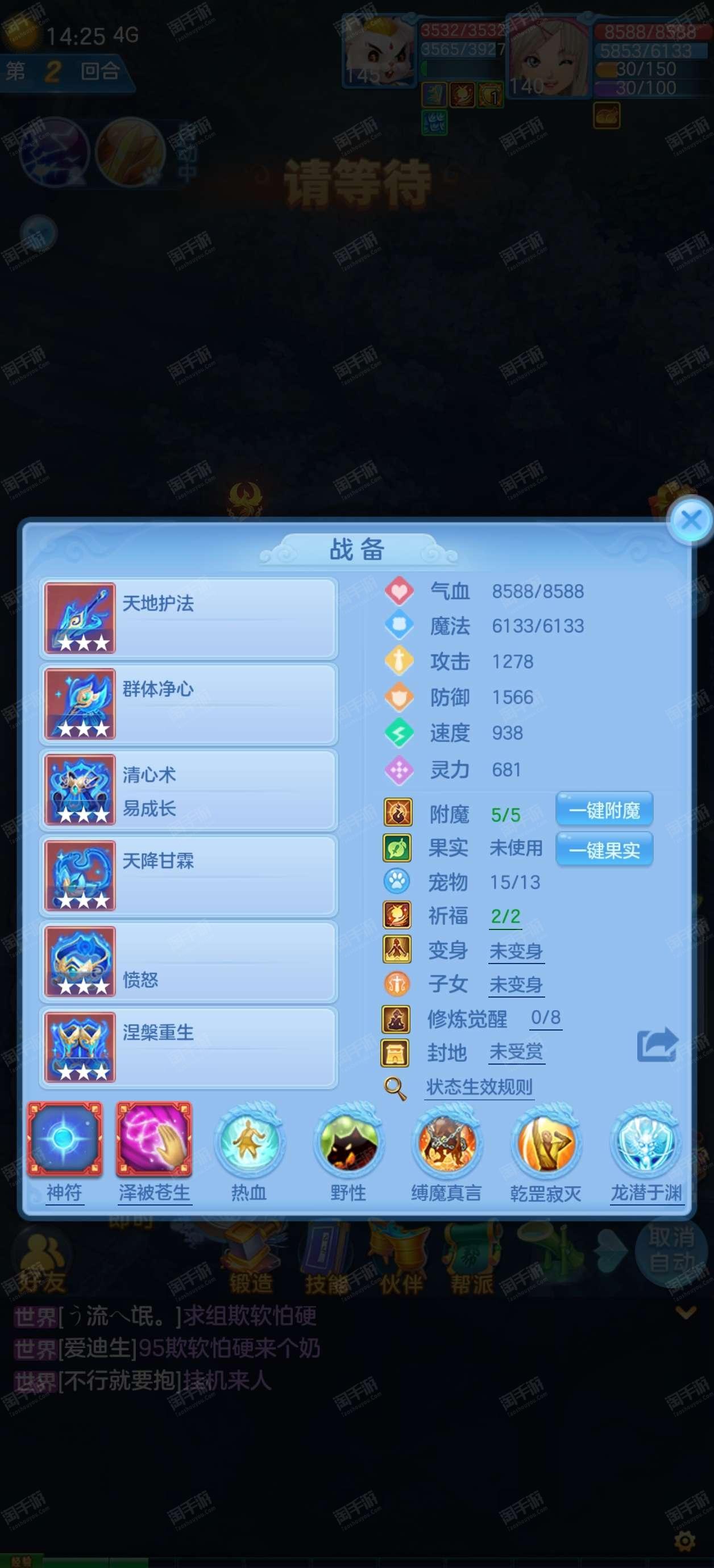Open the 涅槃重生 equipment row
714x1568 pixels.
[x=188, y=1047]
